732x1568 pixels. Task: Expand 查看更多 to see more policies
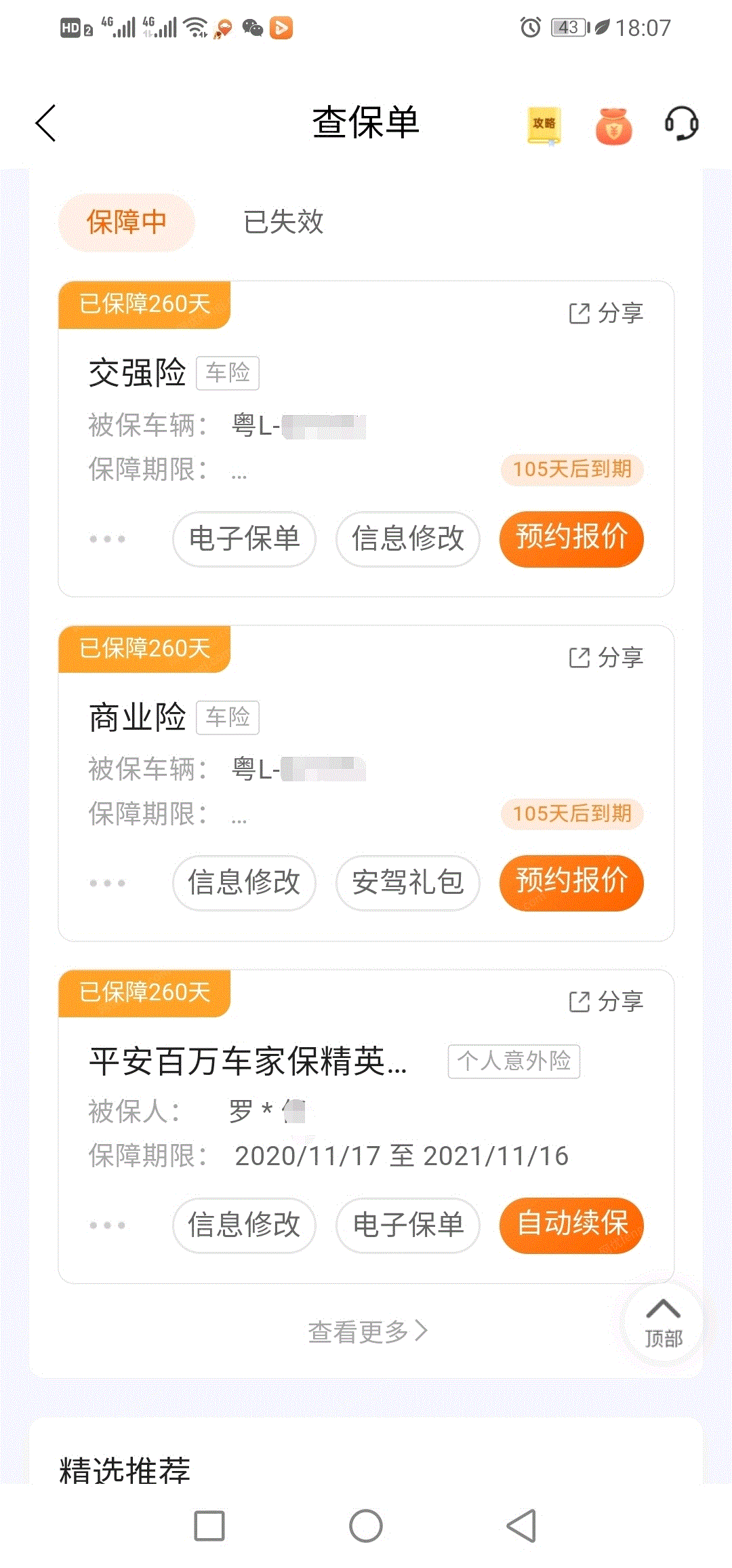click(366, 1331)
